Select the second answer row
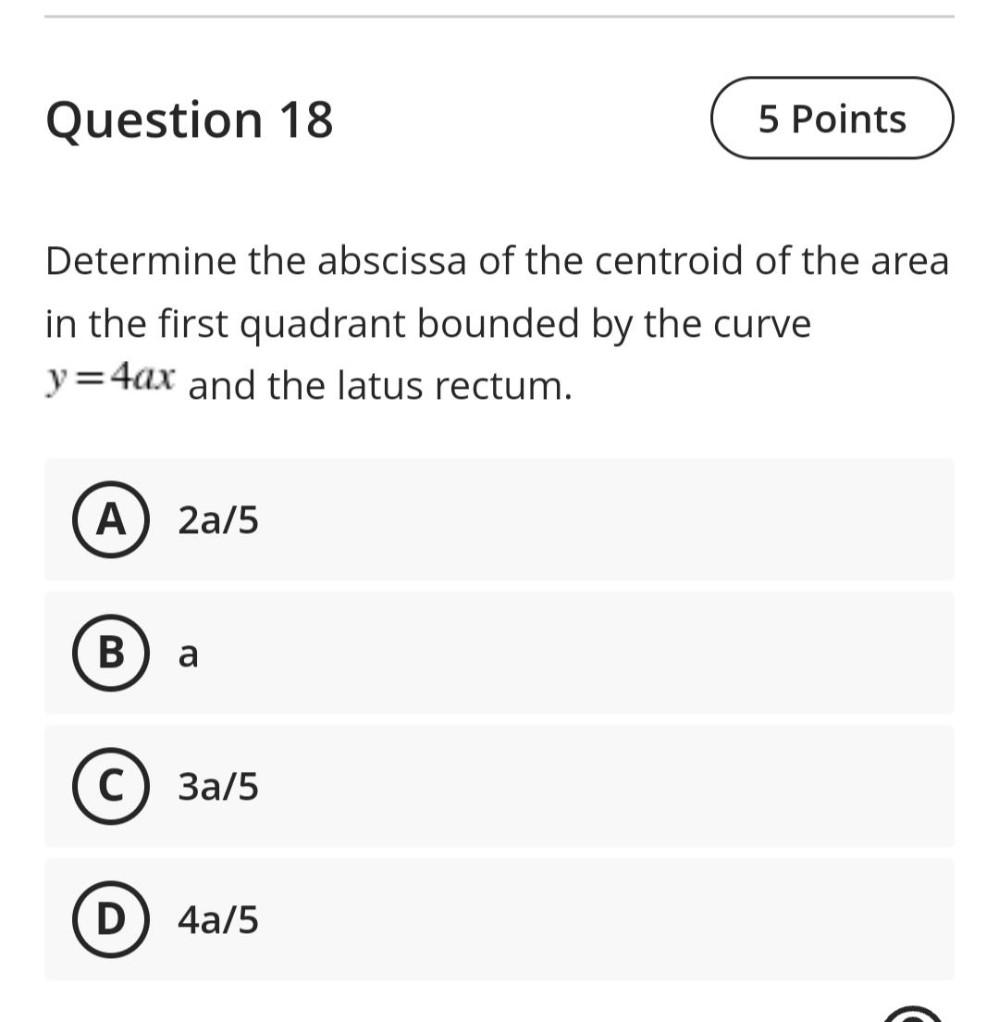999x1022 pixels. point(499,653)
